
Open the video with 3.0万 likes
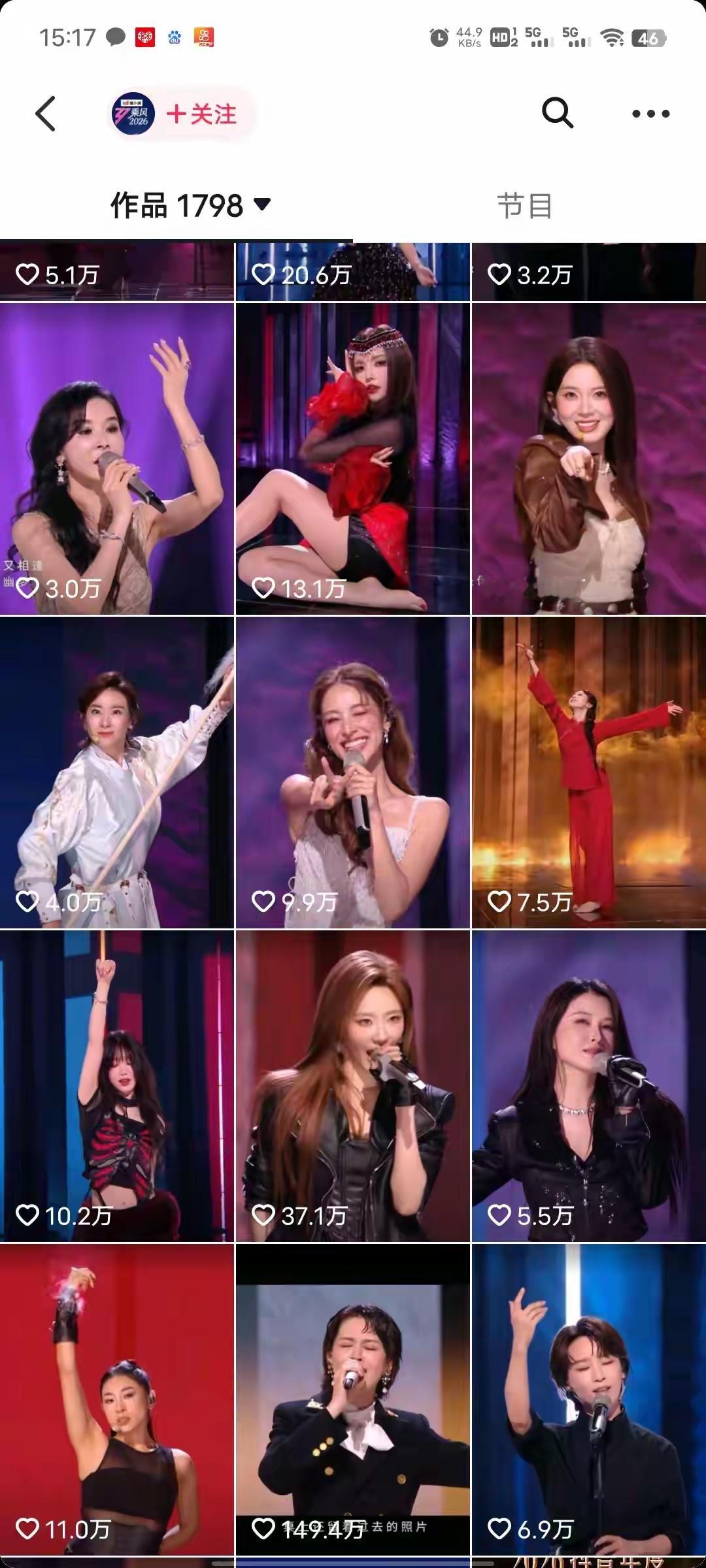pos(117,459)
